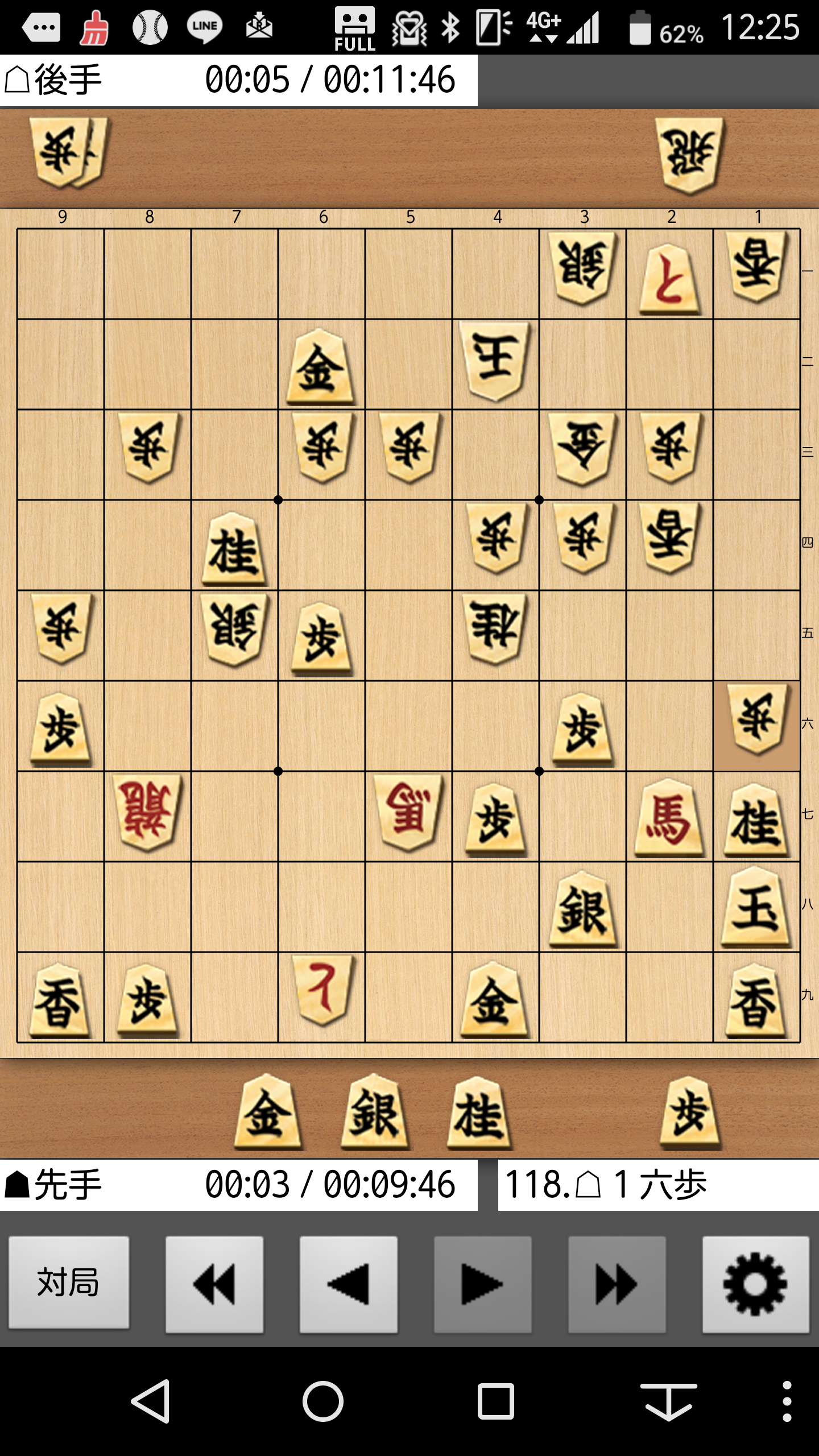Image resolution: width=819 pixels, height=1456 pixels.
Task: Select the pawn piece in sente's hand
Action: [x=690, y=1112]
